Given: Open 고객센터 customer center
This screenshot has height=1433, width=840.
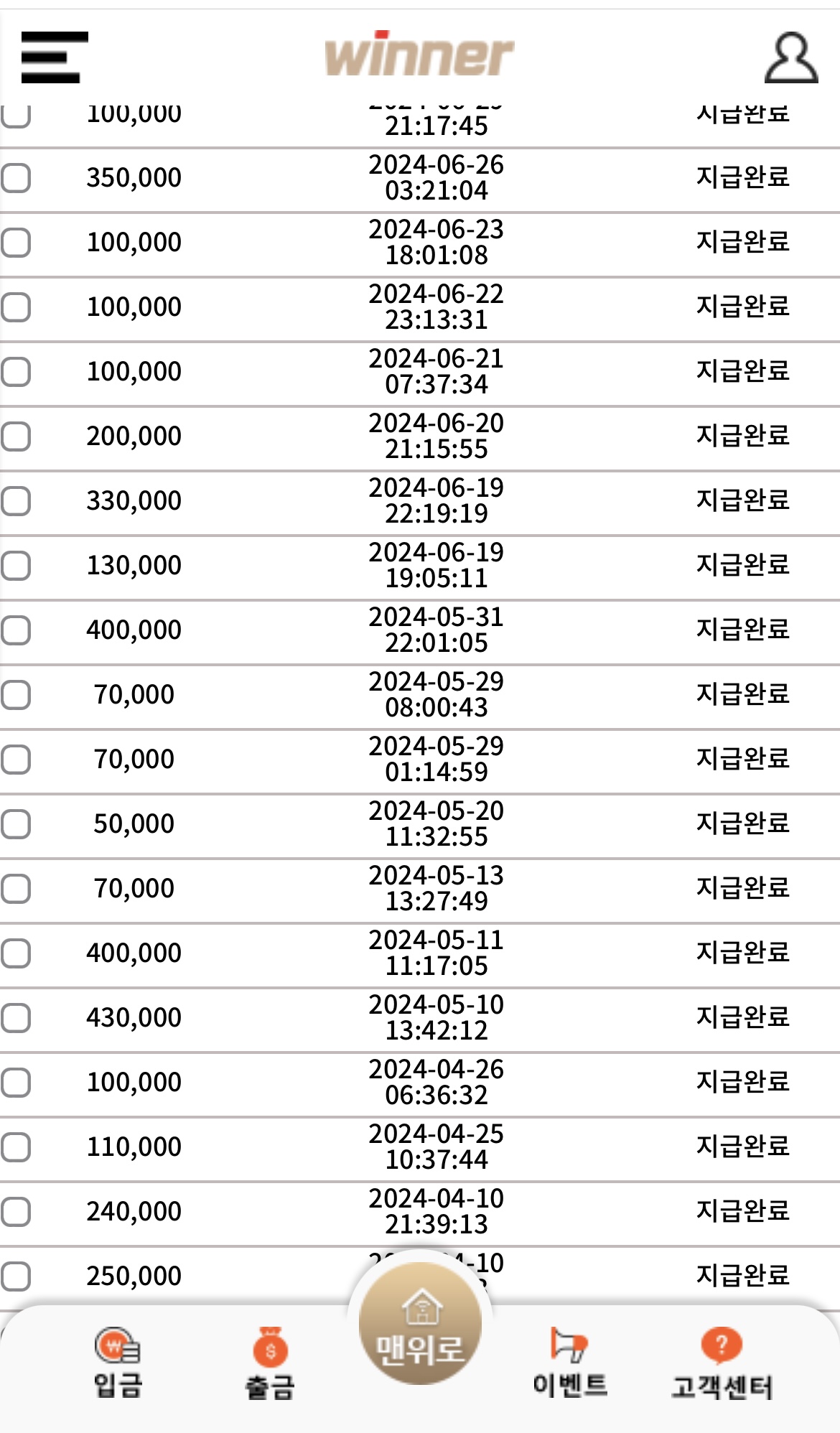Looking at the screenshot, I should click(x=722, y=1364).
